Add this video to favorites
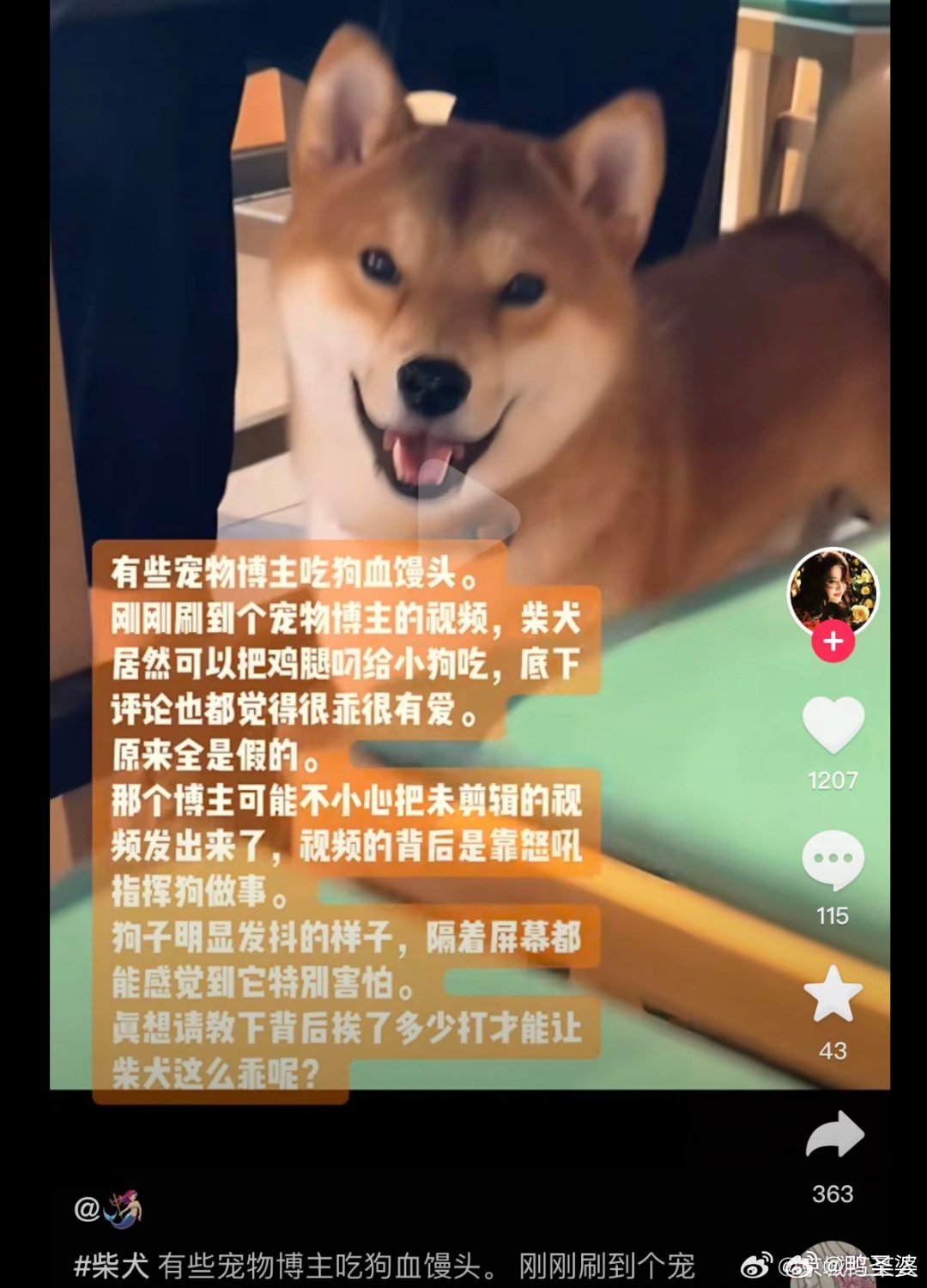The height and width of the screenshot is (1288, 927). [x=833, y=994]
